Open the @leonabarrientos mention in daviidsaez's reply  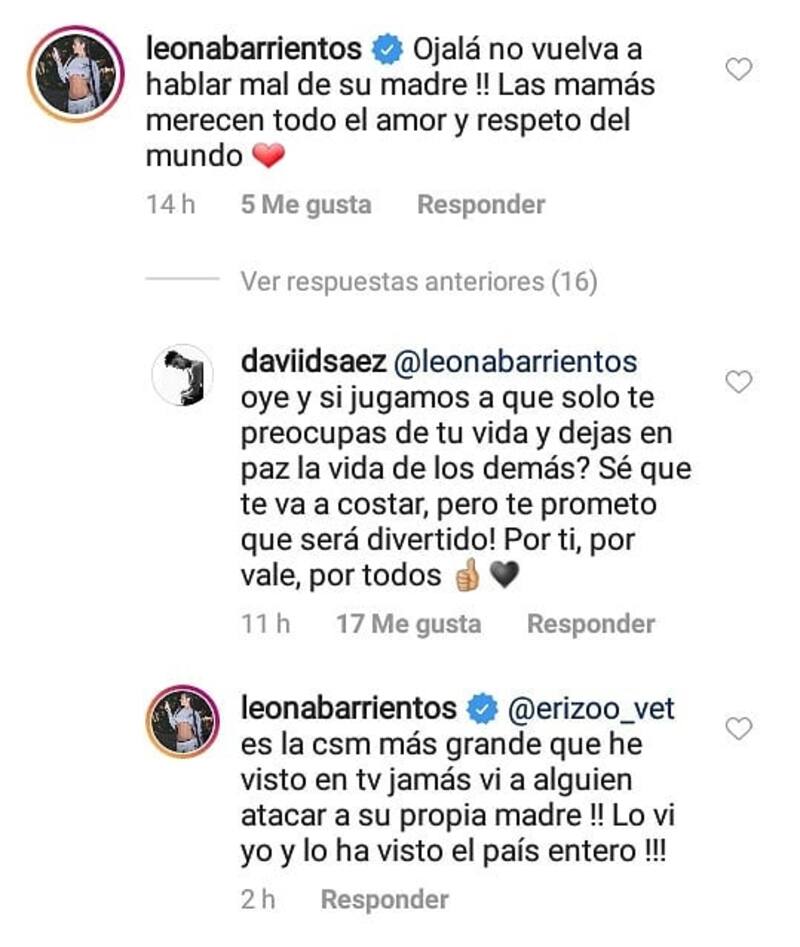[x=522, y=360]
